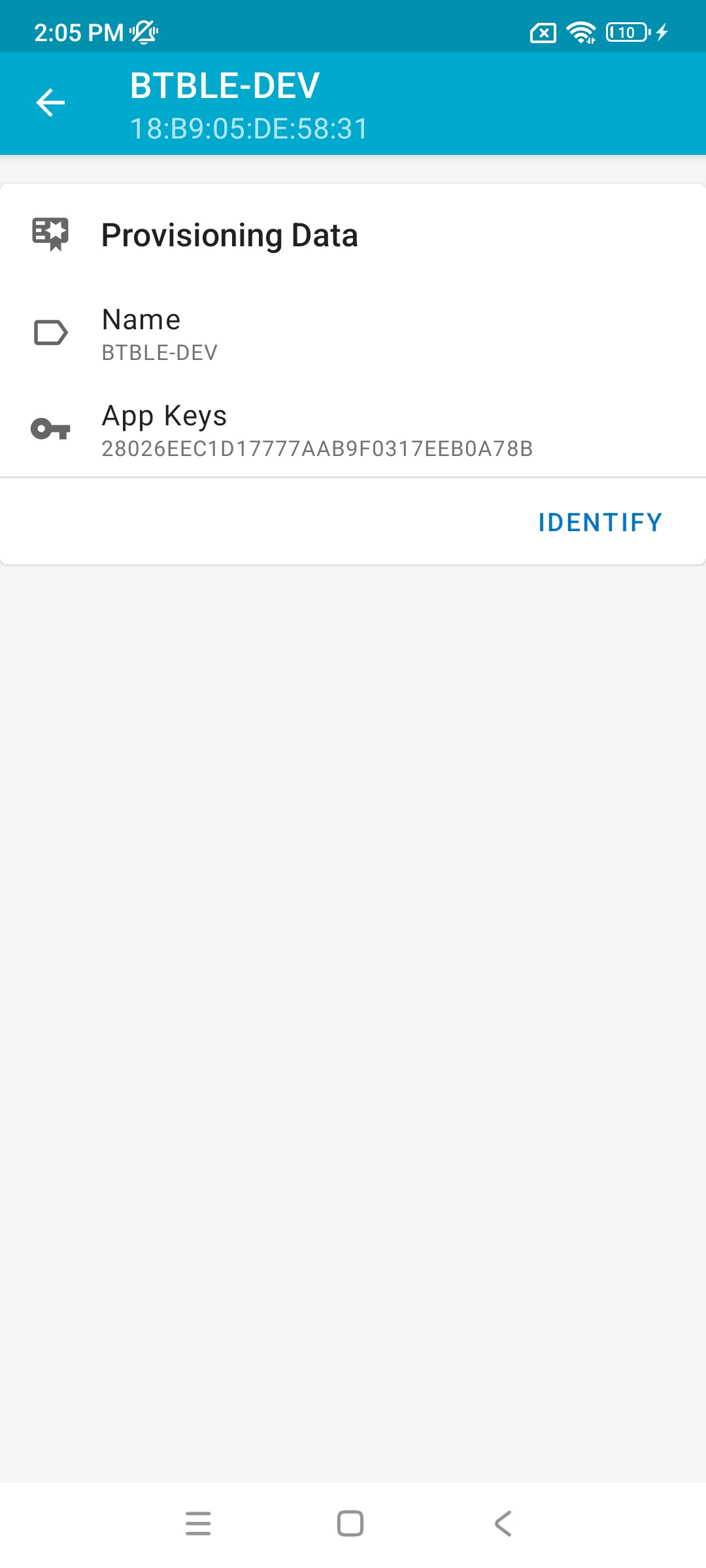Open recent apps from navigation bar

pyautogui.click(x=198, y=1524)
